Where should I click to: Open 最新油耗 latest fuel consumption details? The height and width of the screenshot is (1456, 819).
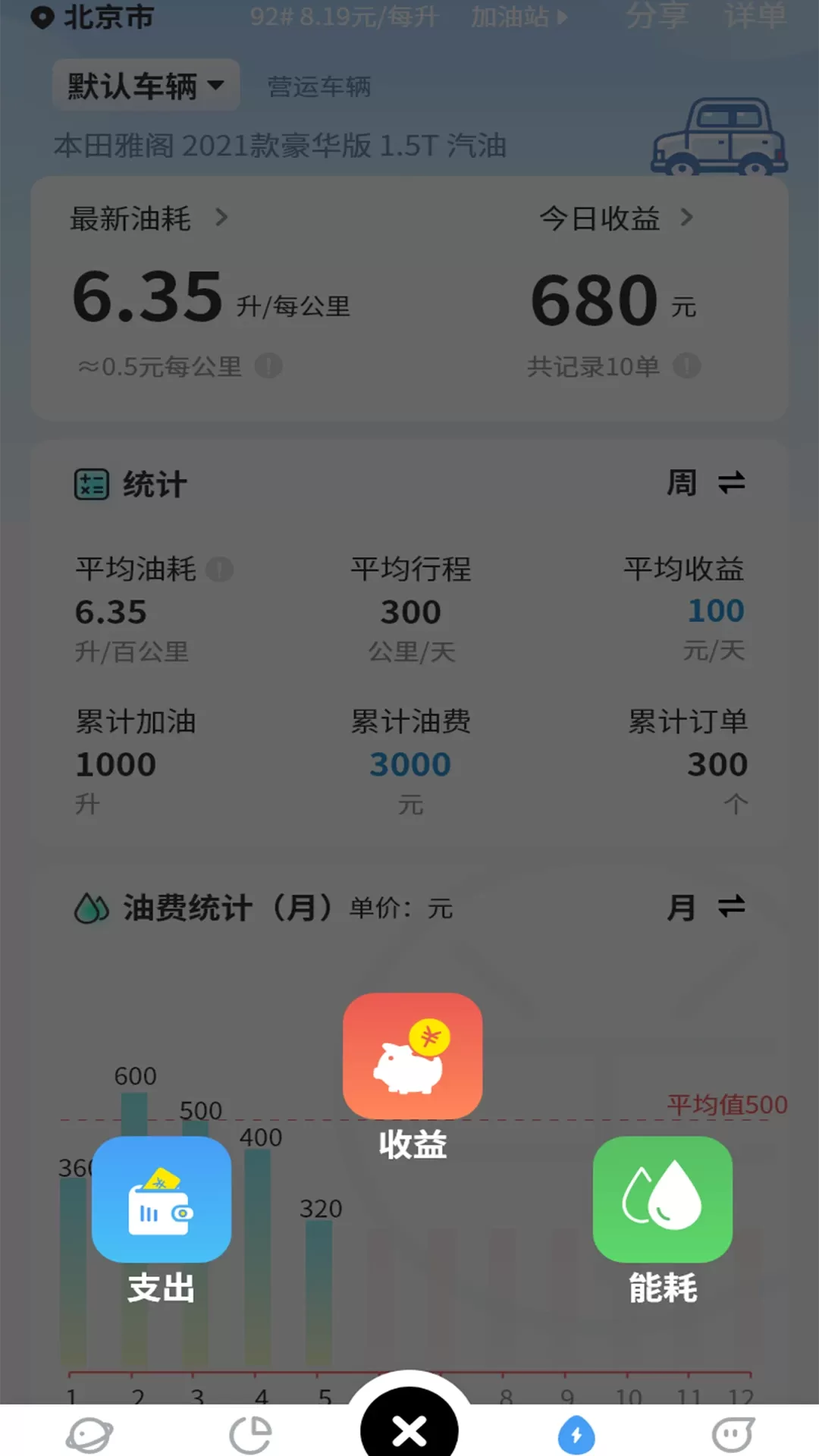[148, 218]
